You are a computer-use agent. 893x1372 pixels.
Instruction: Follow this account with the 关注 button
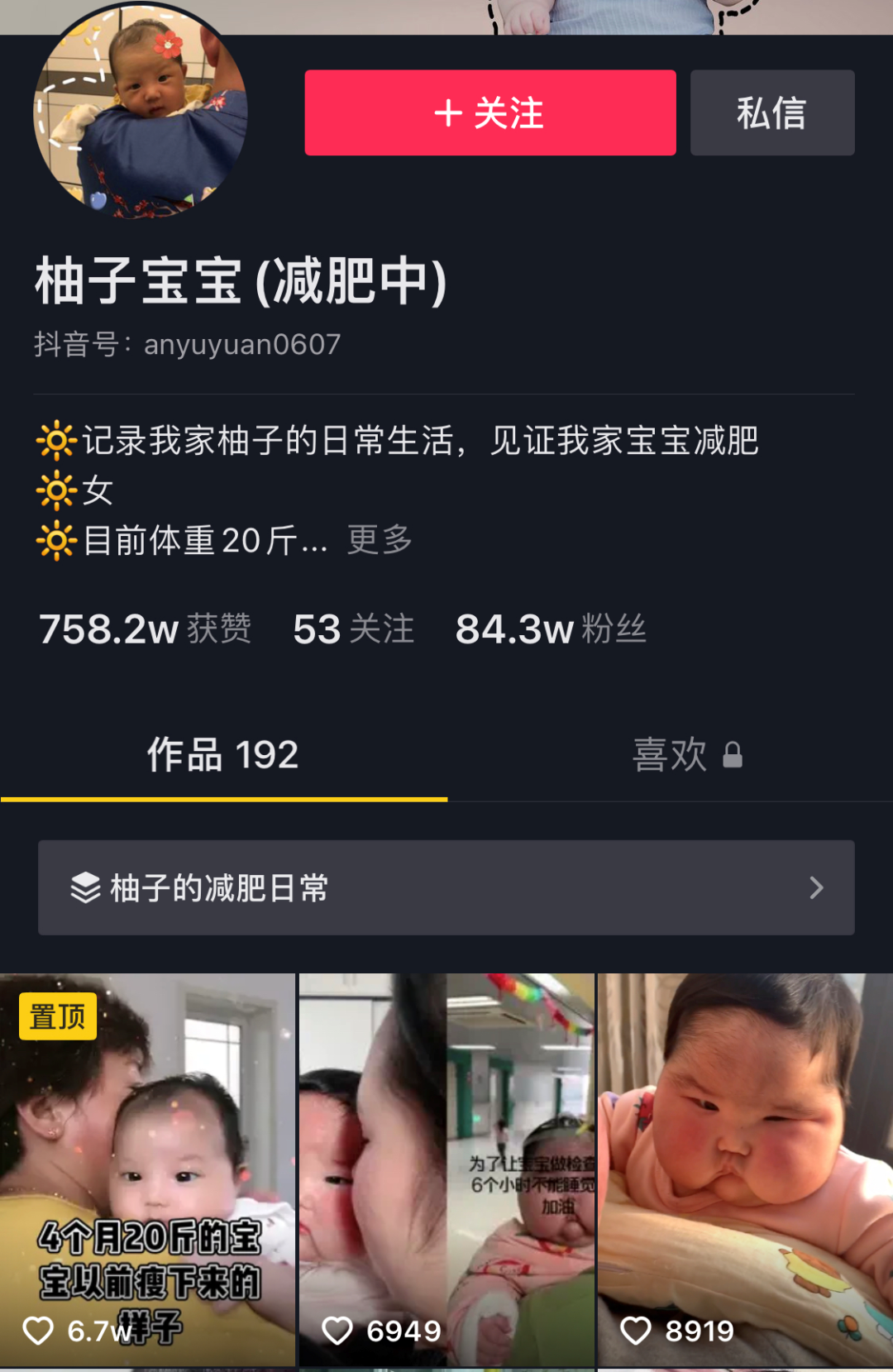point(489,112)
